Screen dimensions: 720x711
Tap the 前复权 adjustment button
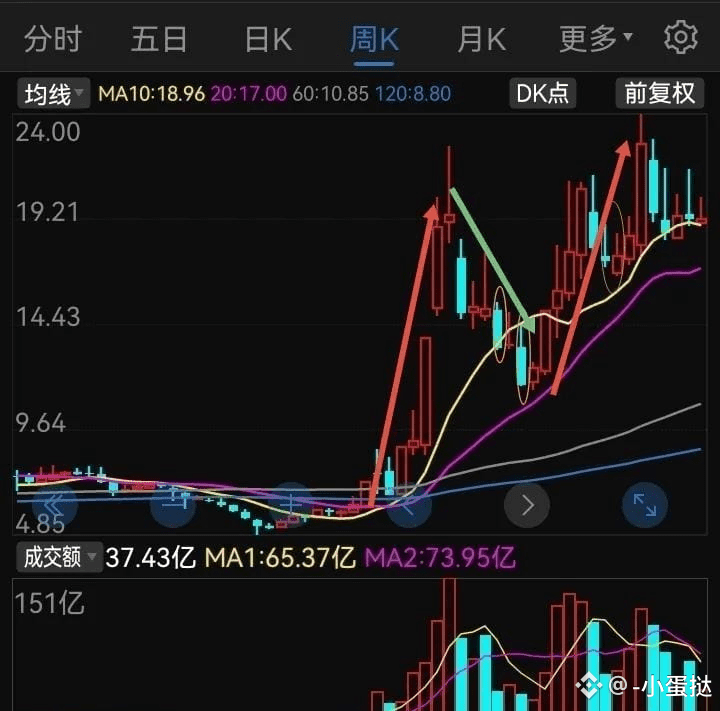click(x=659, y=94)
